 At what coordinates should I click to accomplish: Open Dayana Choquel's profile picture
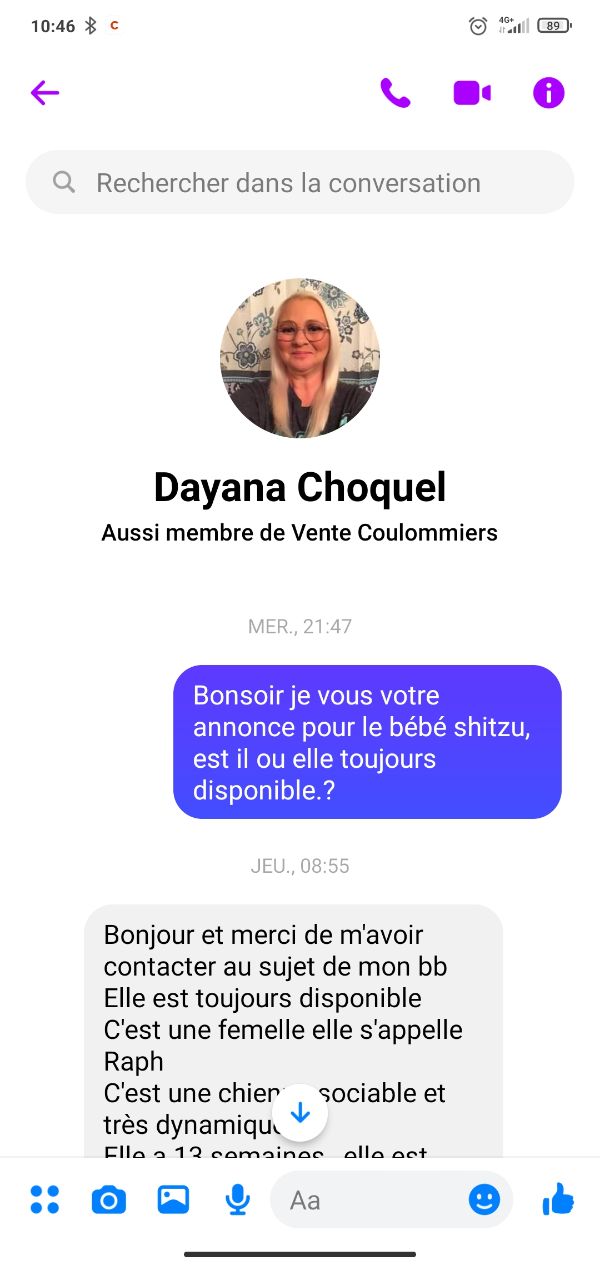coord(300,358)
